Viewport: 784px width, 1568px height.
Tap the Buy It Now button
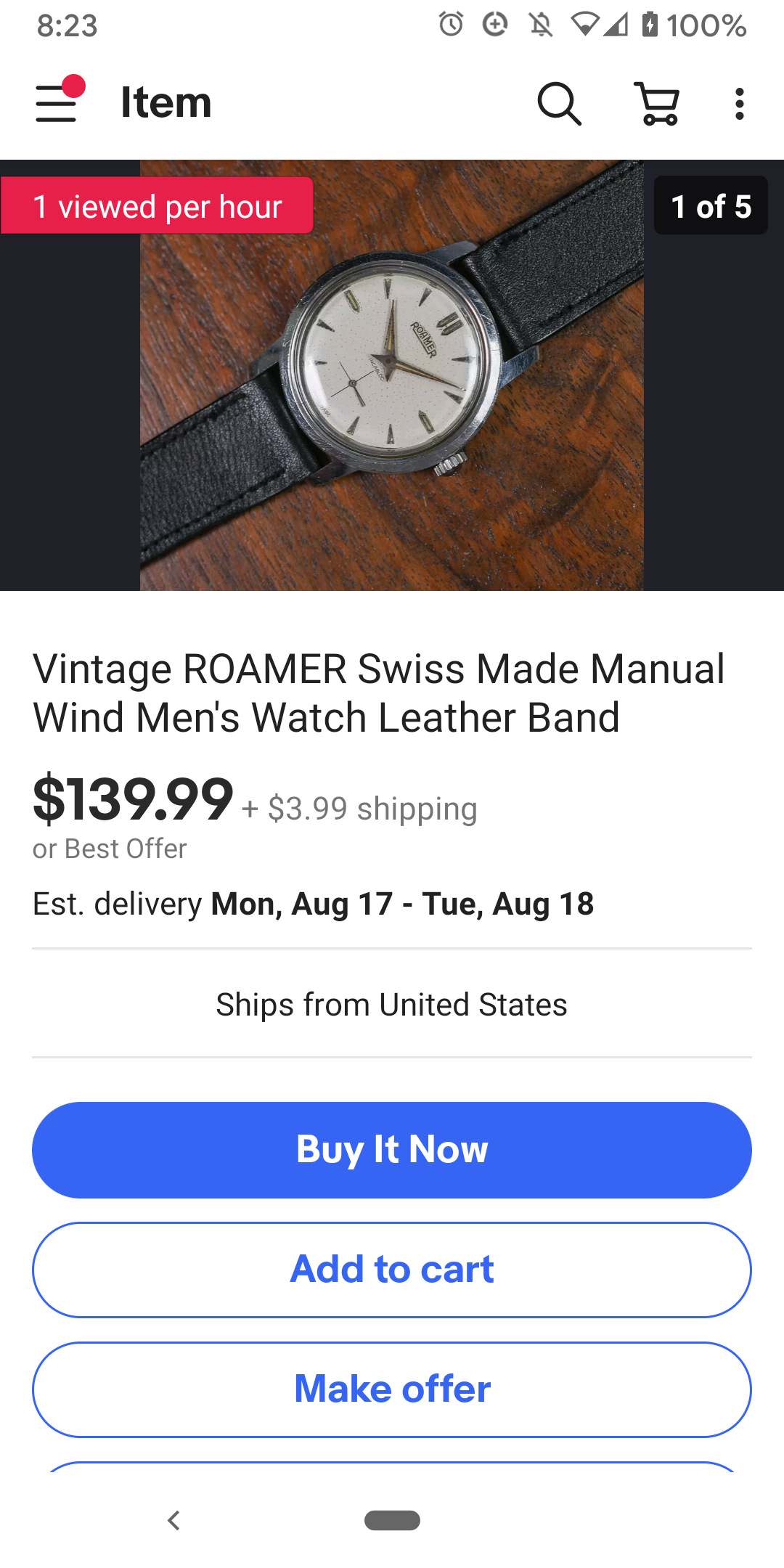(x=392, y=1150)
